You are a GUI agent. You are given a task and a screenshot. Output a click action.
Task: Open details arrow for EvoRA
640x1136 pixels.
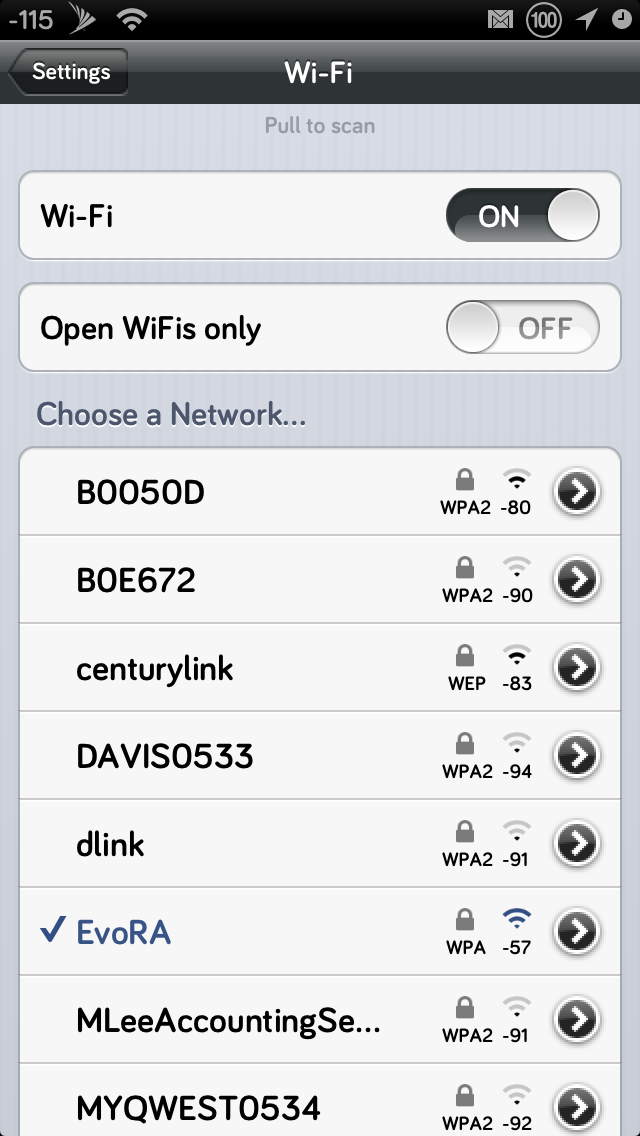pyautogui.click(x=577, y=932)
